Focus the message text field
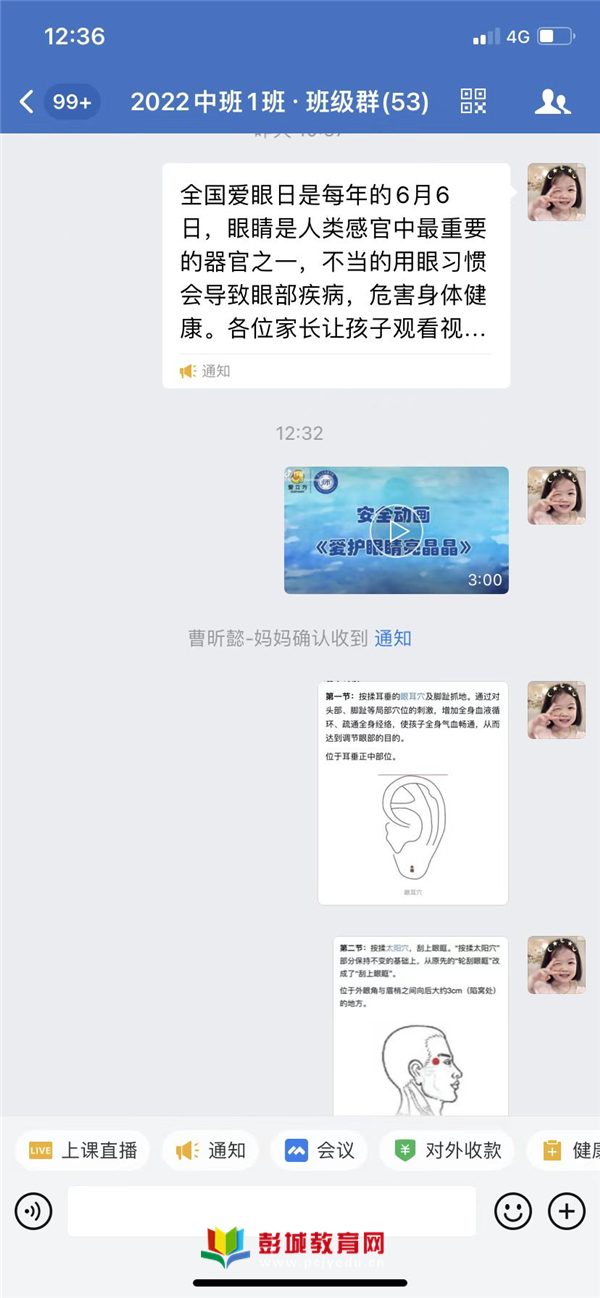This screenshot has height=1298, width=600. pos(271,1212)
